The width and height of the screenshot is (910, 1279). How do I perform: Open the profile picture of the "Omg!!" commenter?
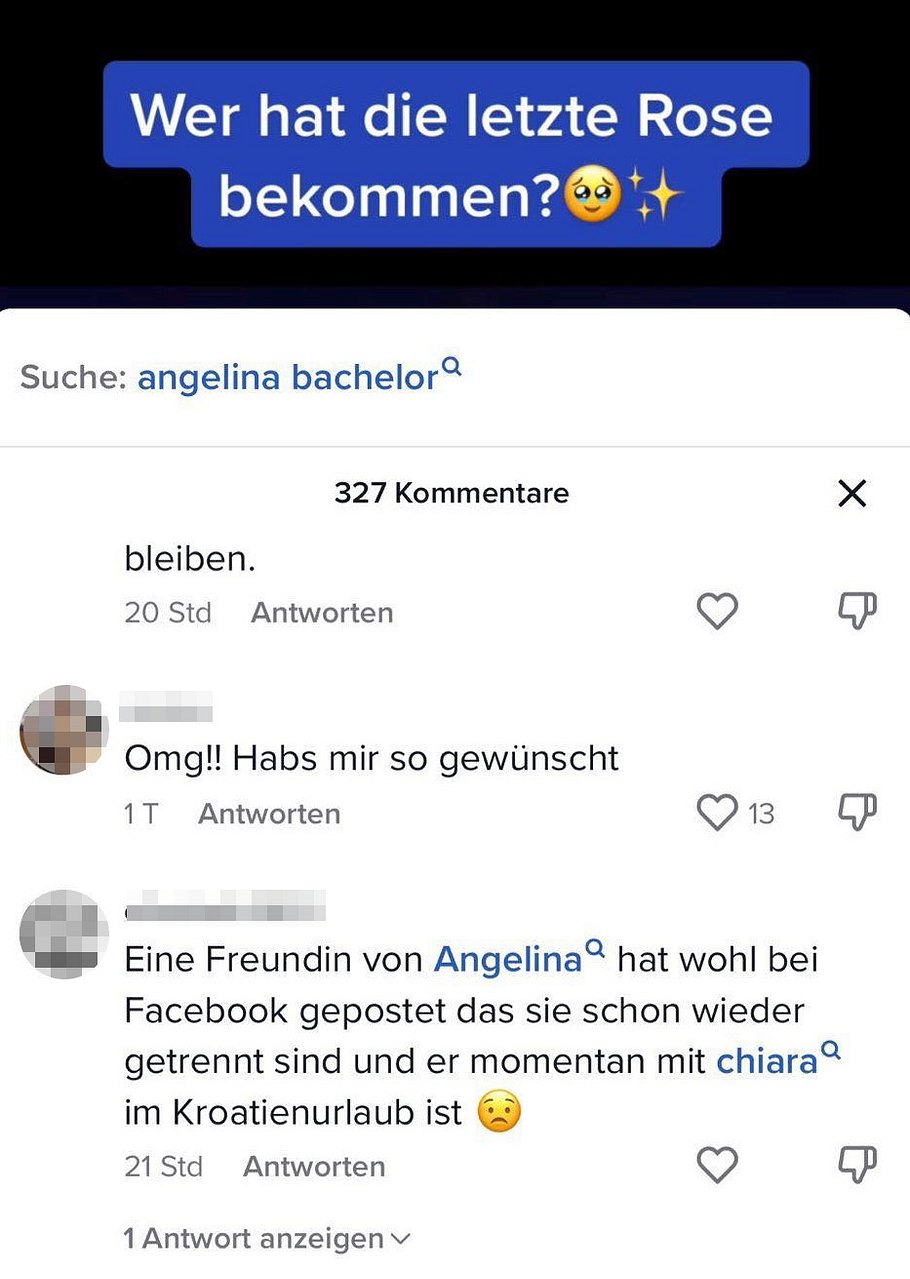click(x=64, y=730)
